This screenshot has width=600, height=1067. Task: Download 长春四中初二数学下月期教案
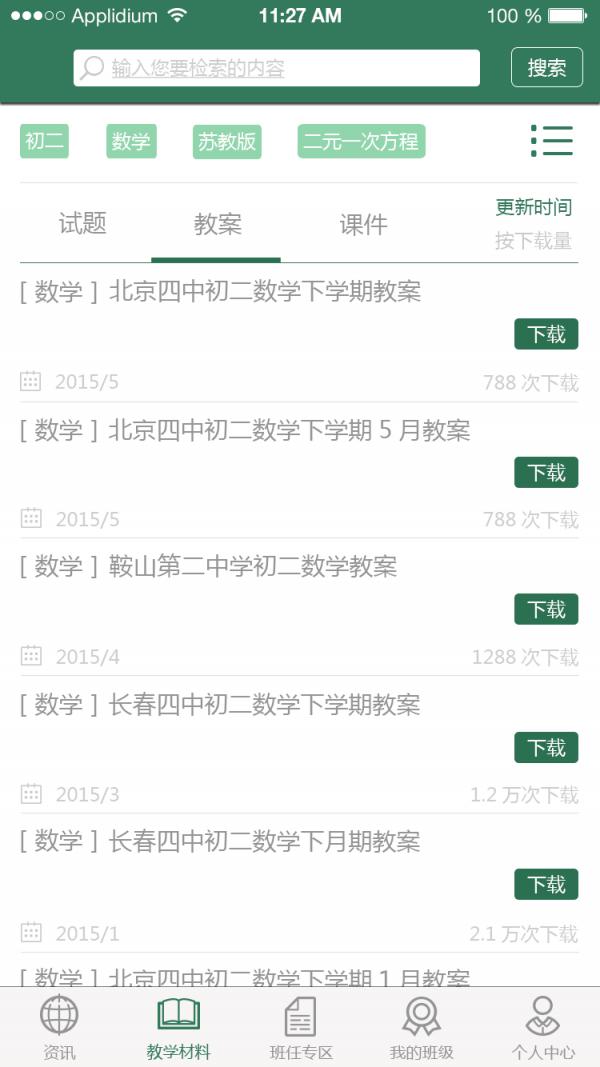pyautogui.click(x=546, y=885)
